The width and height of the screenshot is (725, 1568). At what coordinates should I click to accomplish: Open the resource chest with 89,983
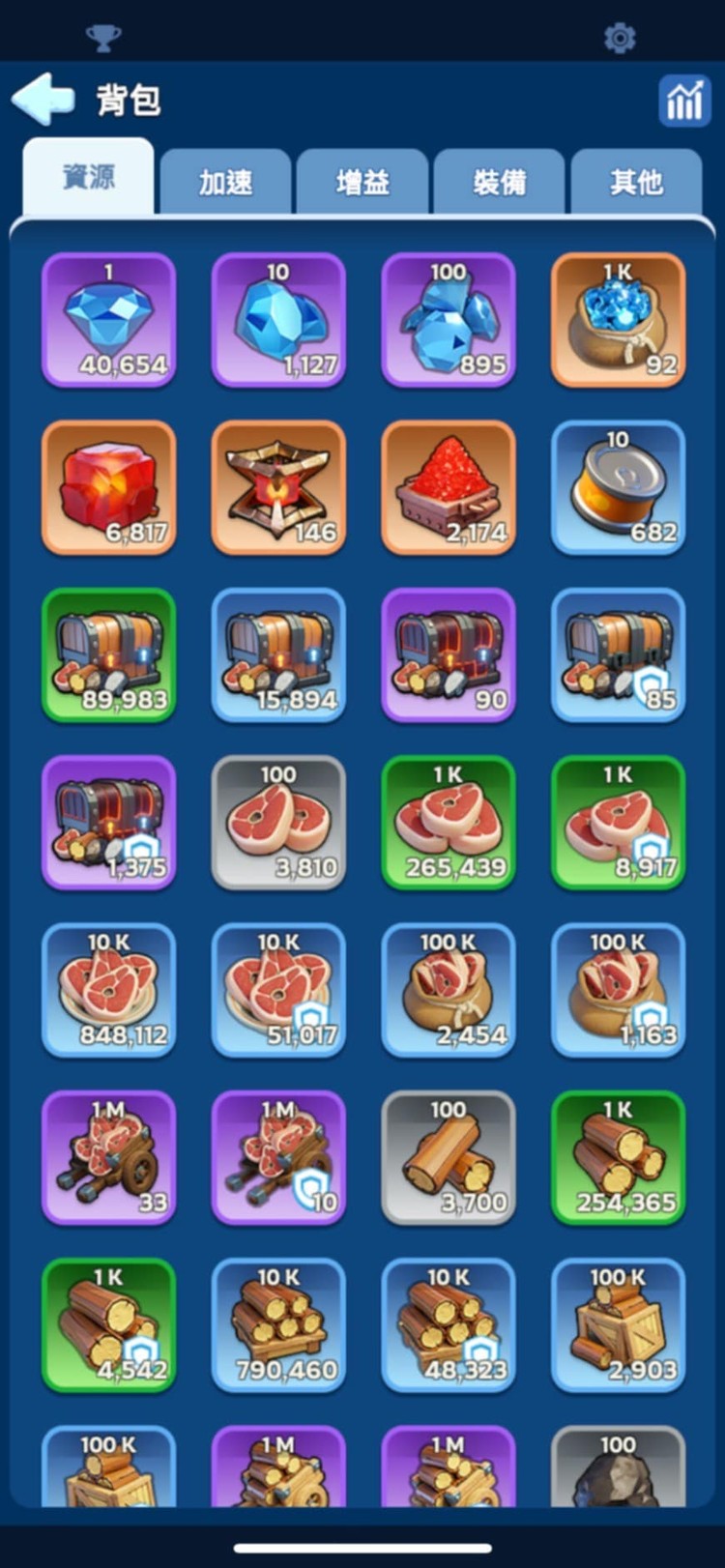click(x=109, y=654)
